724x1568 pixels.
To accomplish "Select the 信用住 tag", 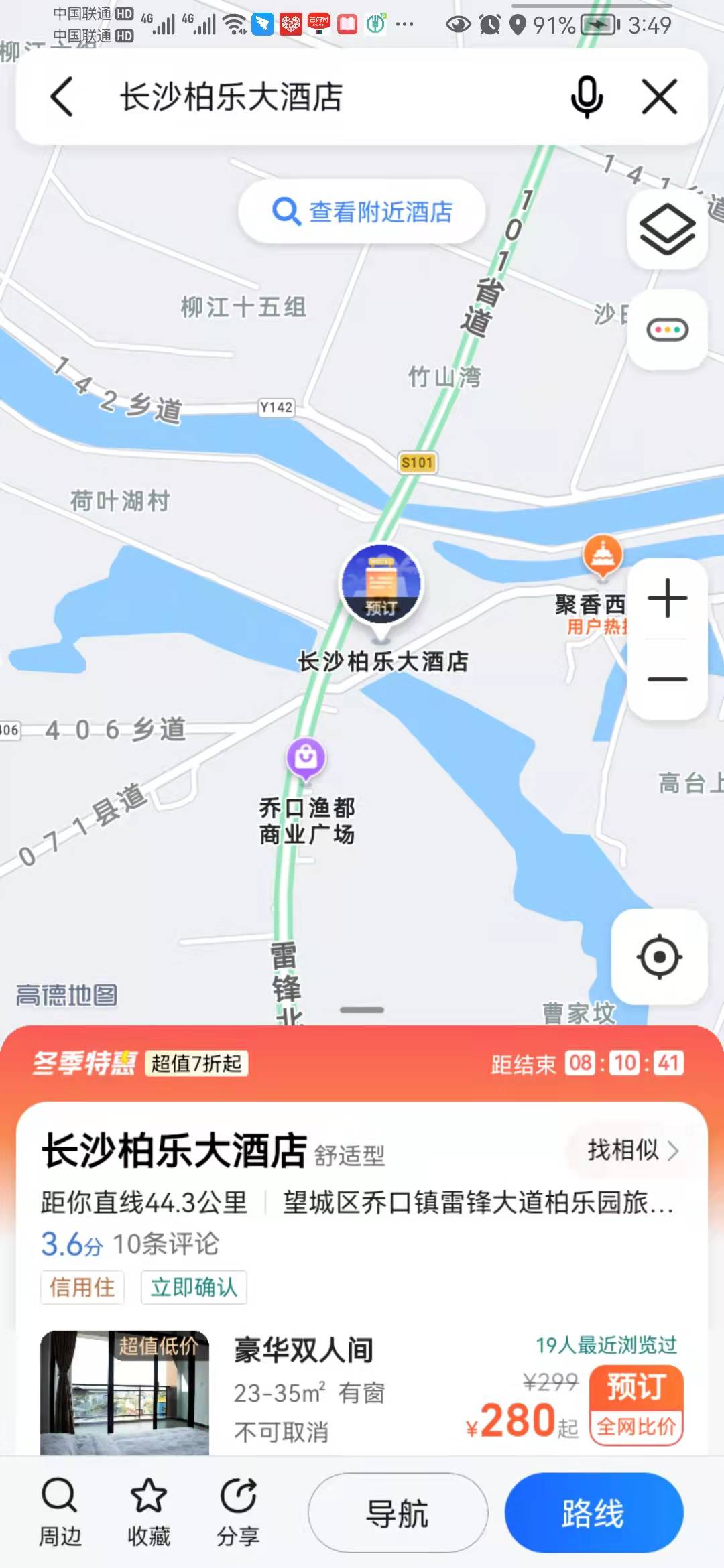I will (x=82, y=1287).
